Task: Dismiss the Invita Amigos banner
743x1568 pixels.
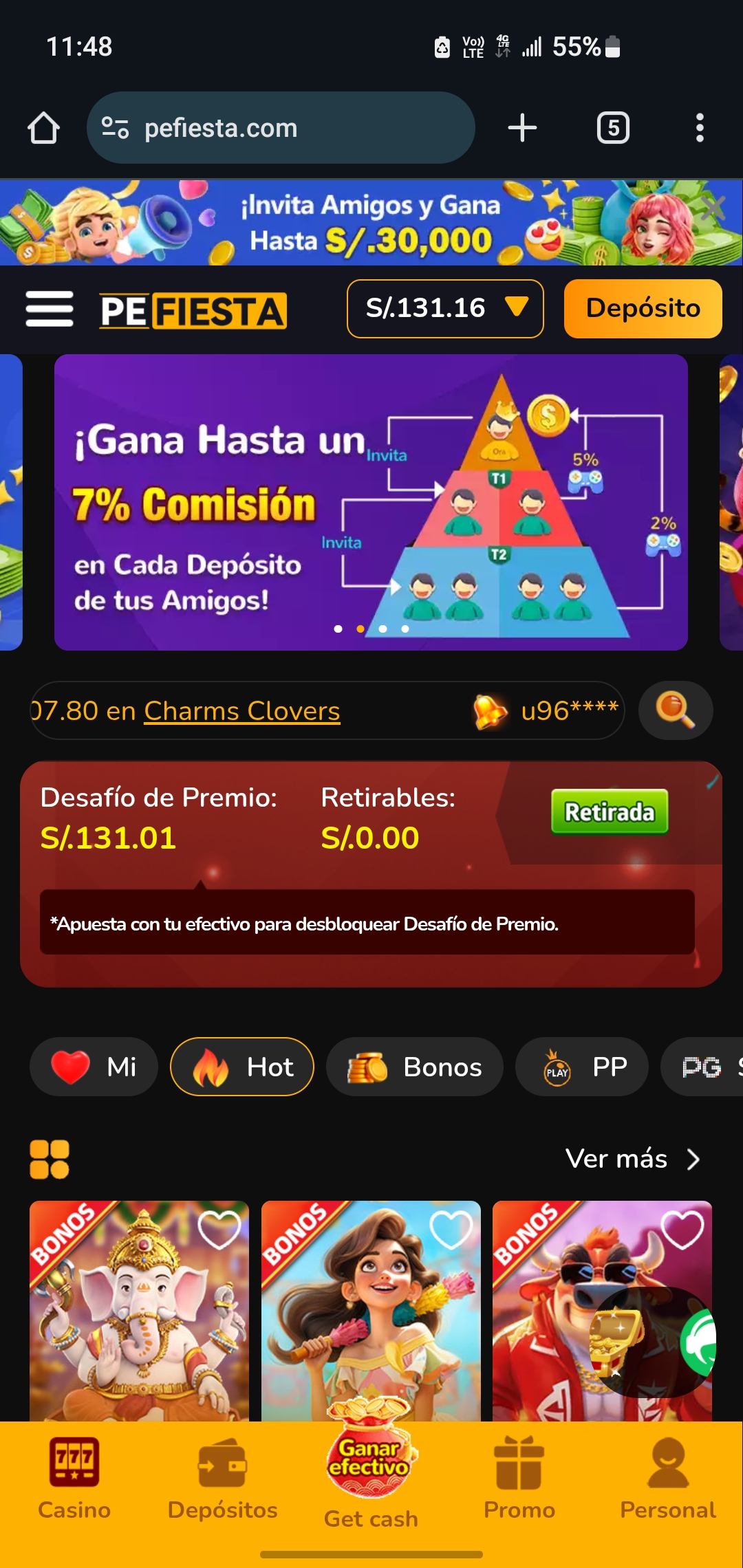Action: click(x=714, y=207)
